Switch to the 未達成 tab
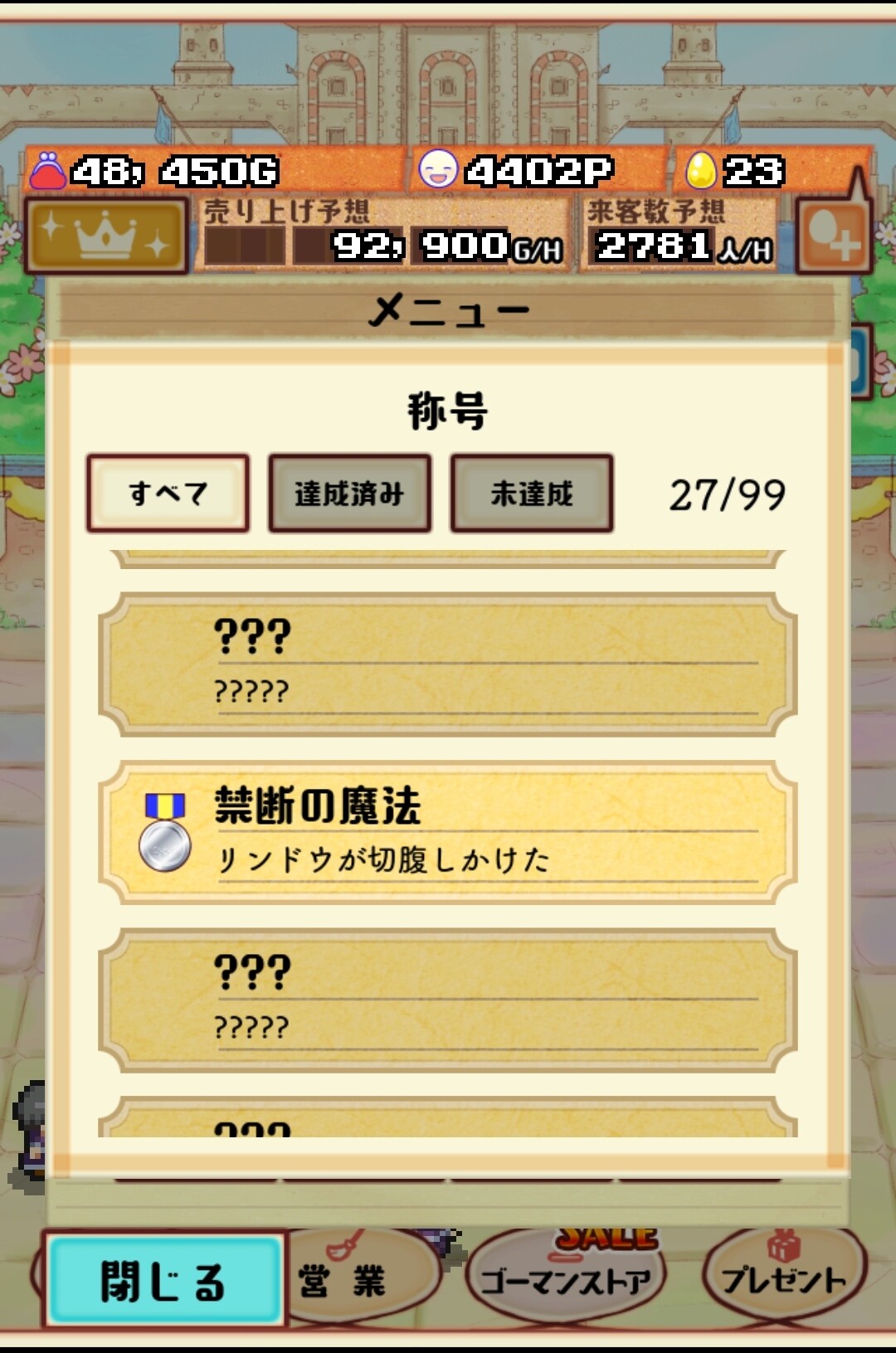This screenshot has height=1353, width=896. (x=532, y=494)
